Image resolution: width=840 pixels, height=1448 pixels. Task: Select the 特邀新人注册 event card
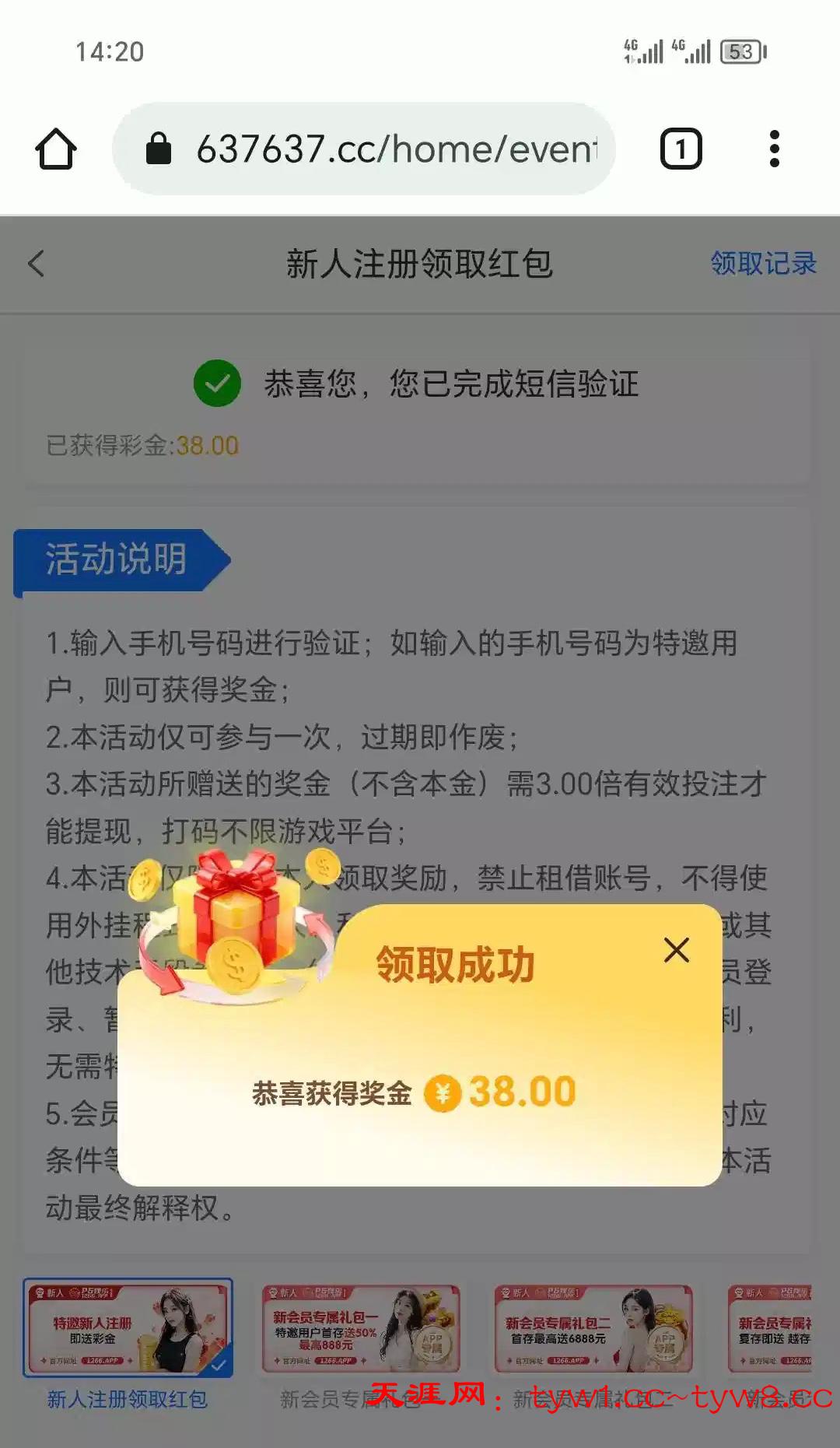[128, 1328]
